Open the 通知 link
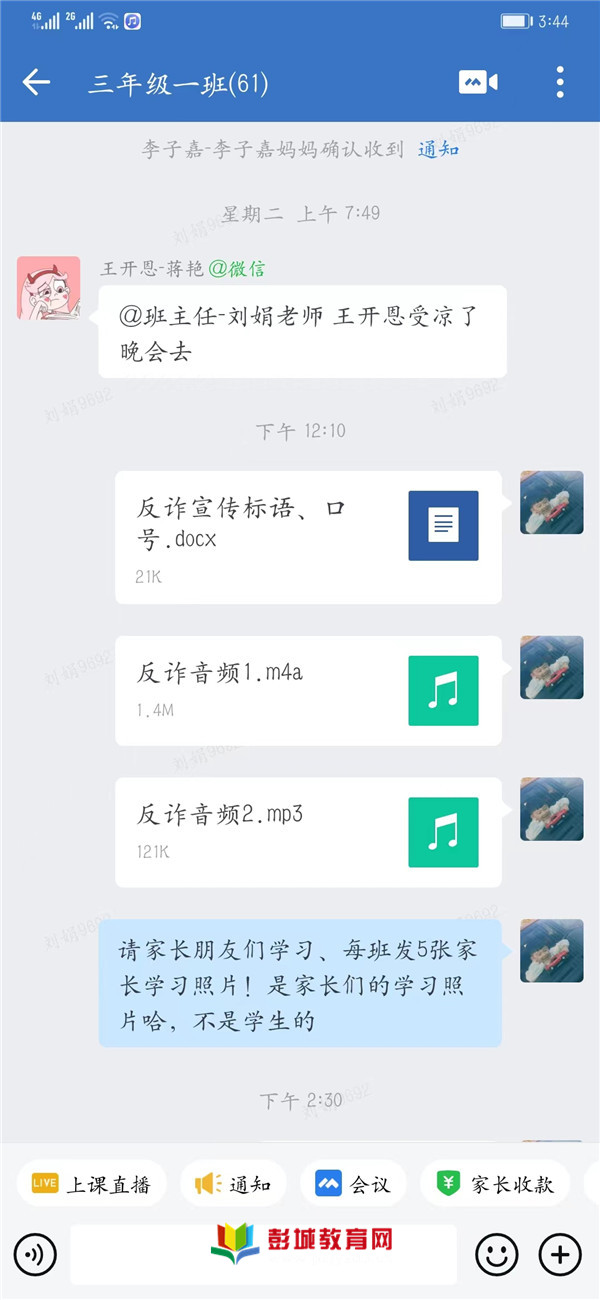 tap(438, 150)
